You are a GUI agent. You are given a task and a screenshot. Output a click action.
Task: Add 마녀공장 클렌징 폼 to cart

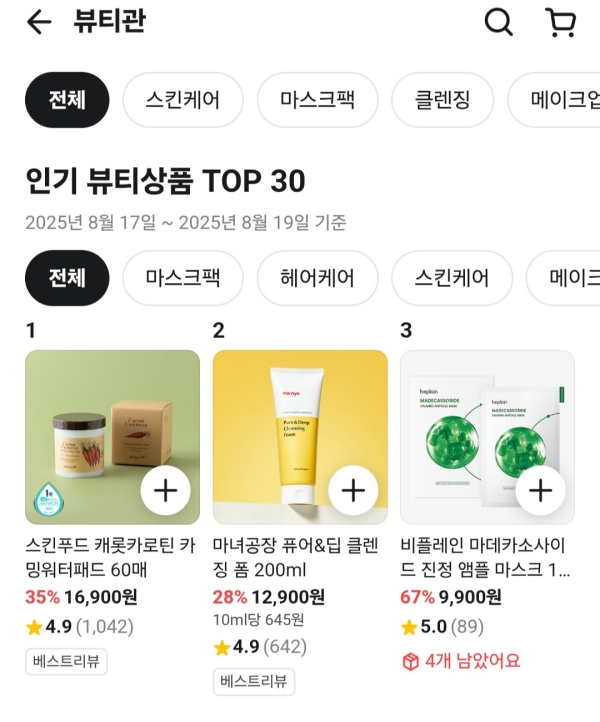[353, 490]
